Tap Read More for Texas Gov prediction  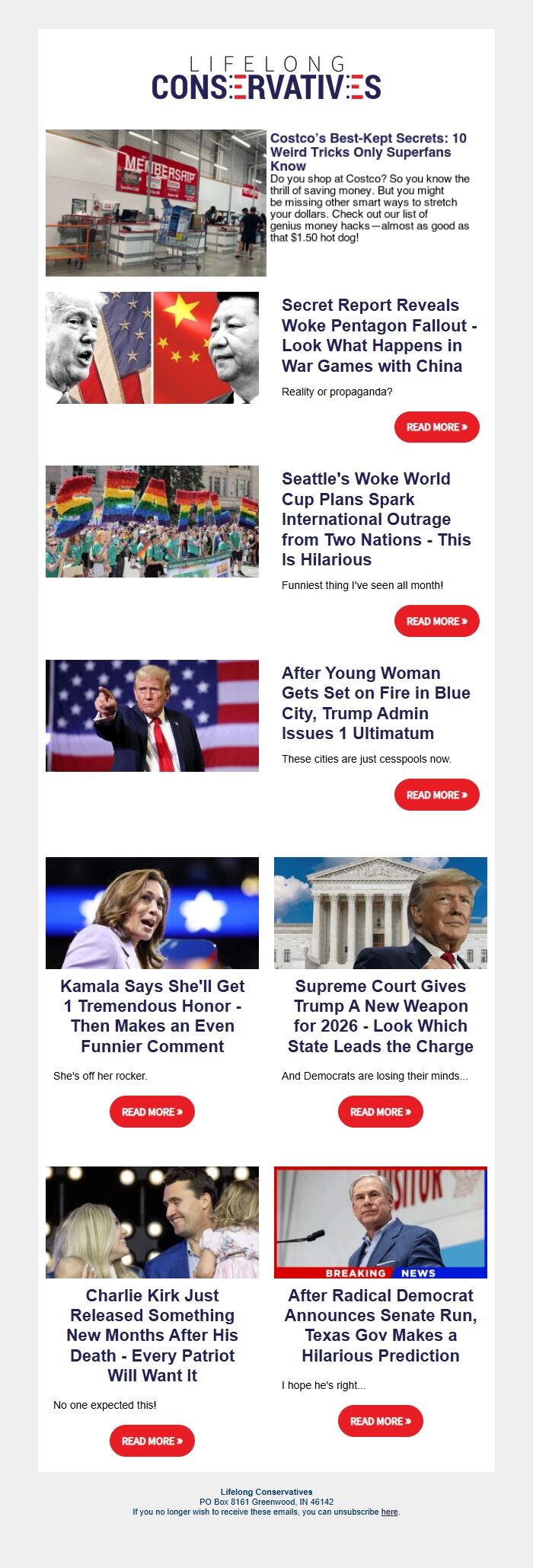(x=380, y=1422)
